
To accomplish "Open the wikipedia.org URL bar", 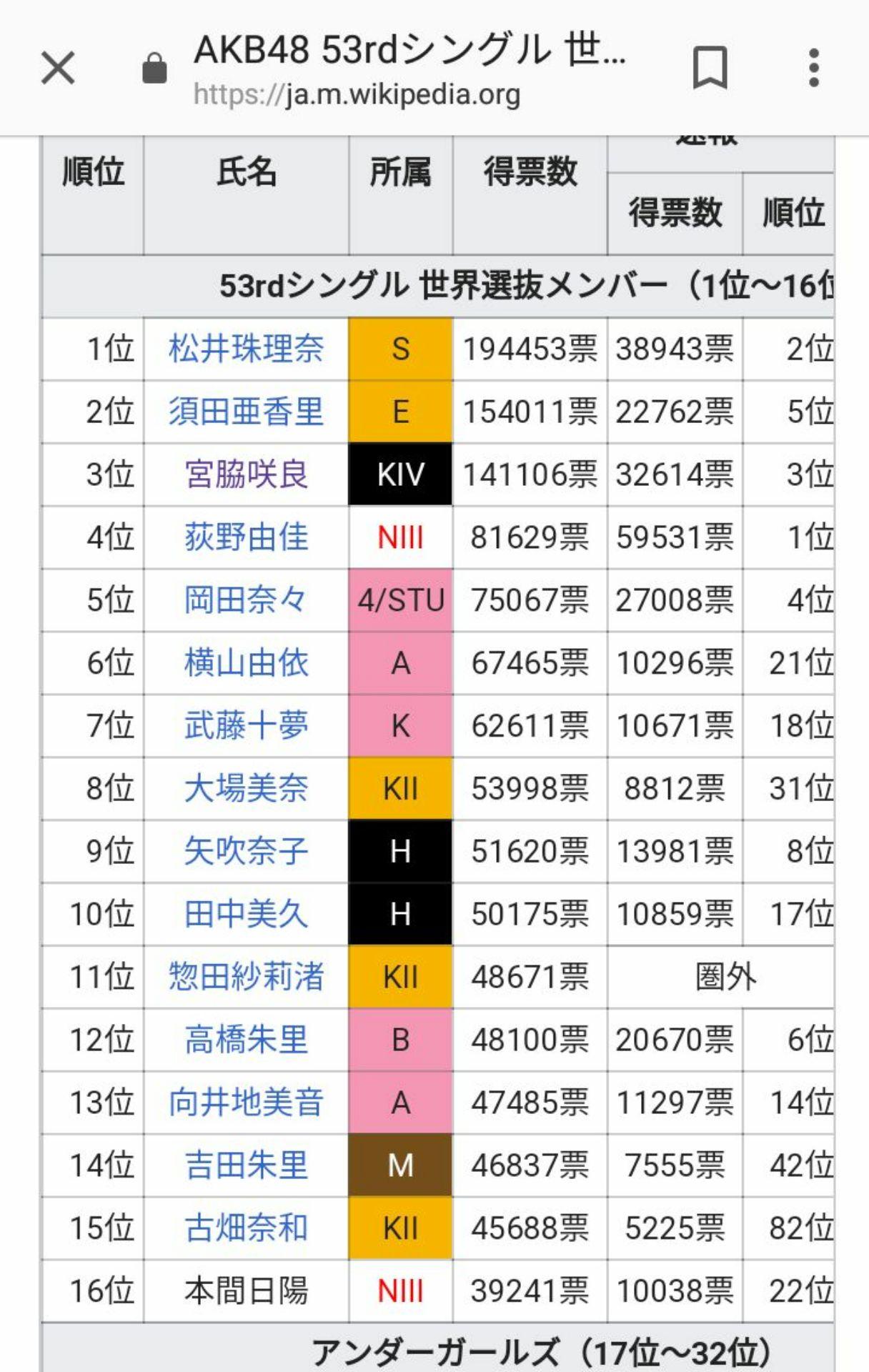I will (x=357, y=93).
